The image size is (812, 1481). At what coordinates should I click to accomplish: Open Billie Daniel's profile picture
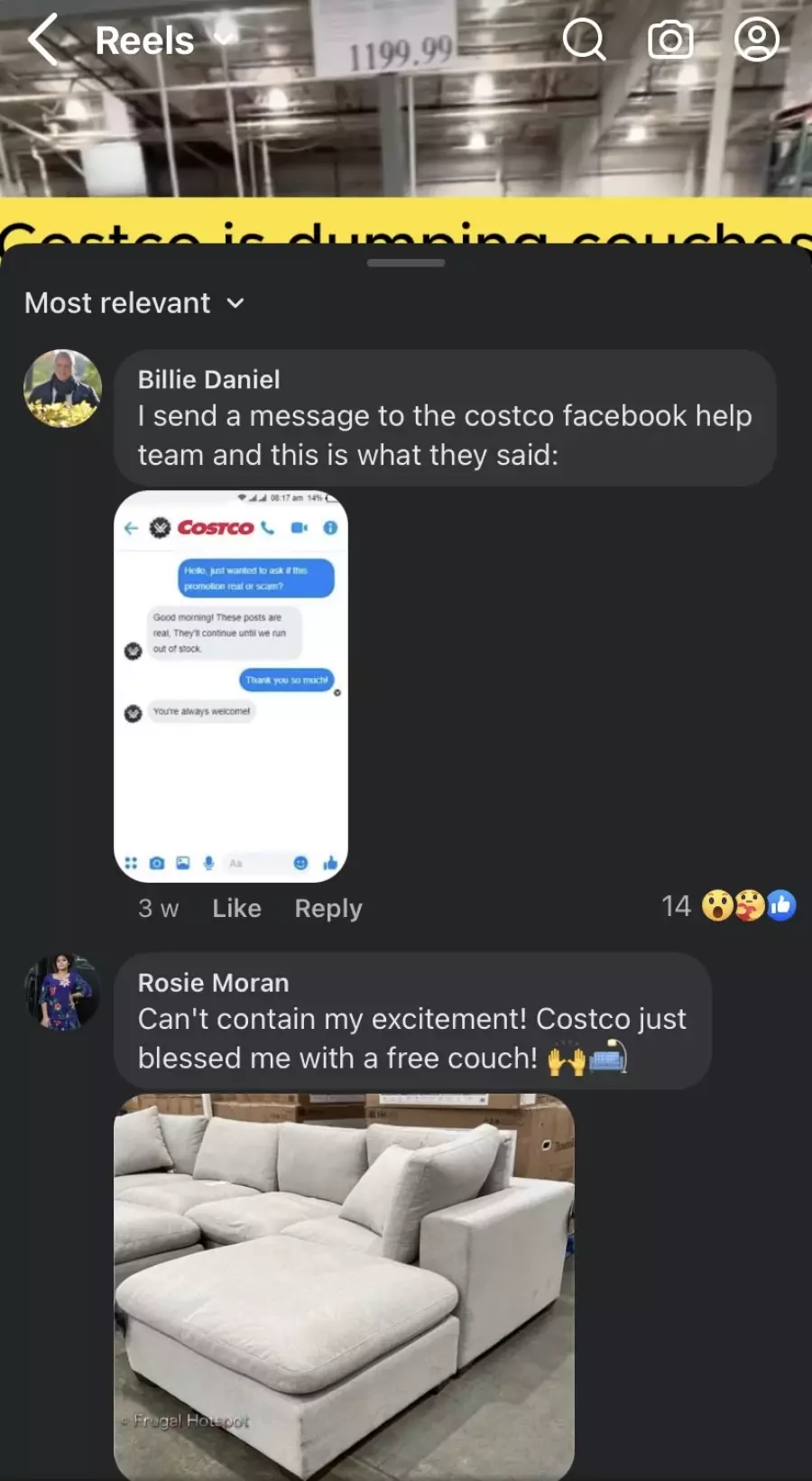pos(62,389)
